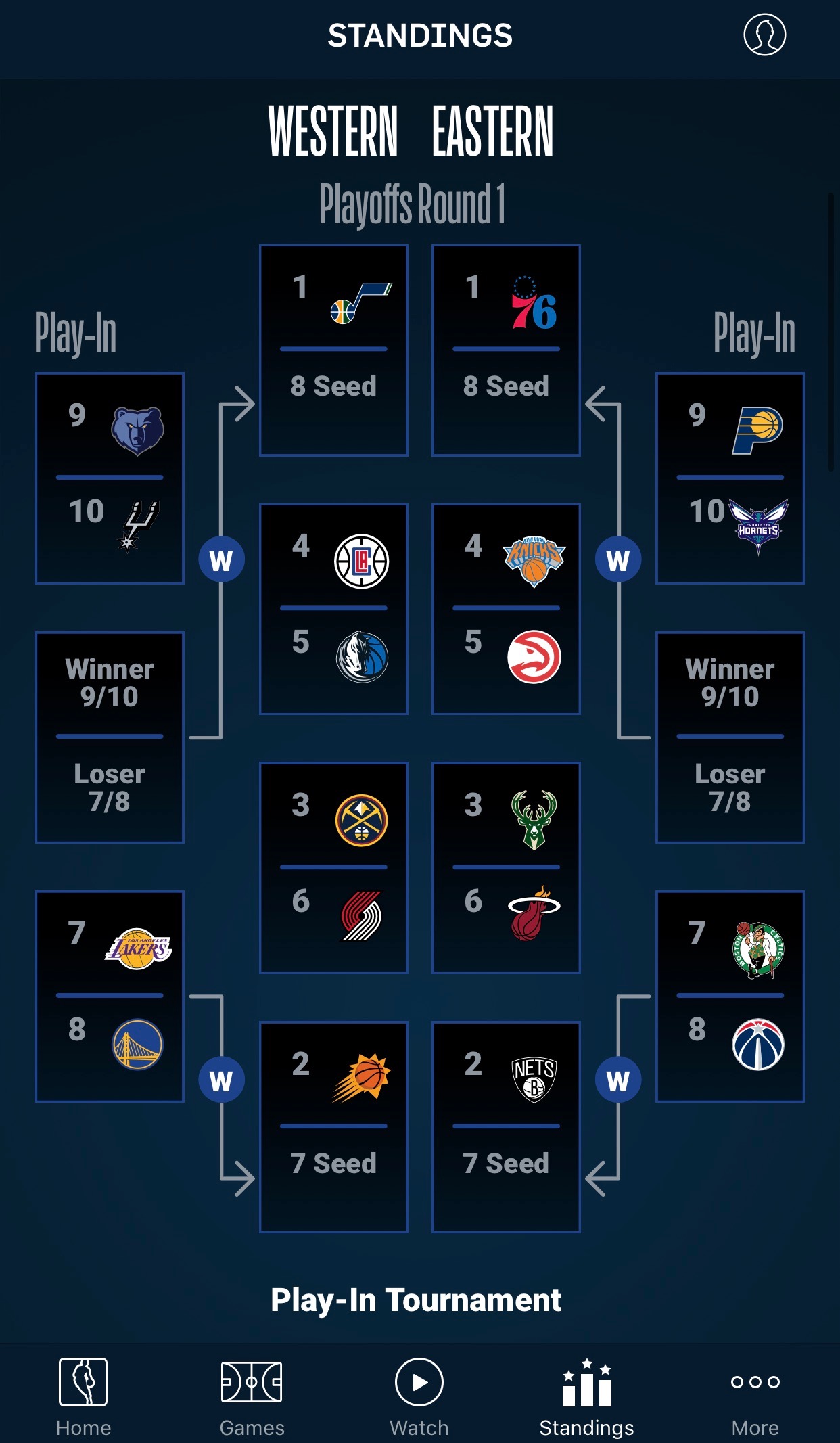This screenshot has height=1443, width=840.
Task: Open the Pacers vs Hornets play-in card
Action: (730, 478)
